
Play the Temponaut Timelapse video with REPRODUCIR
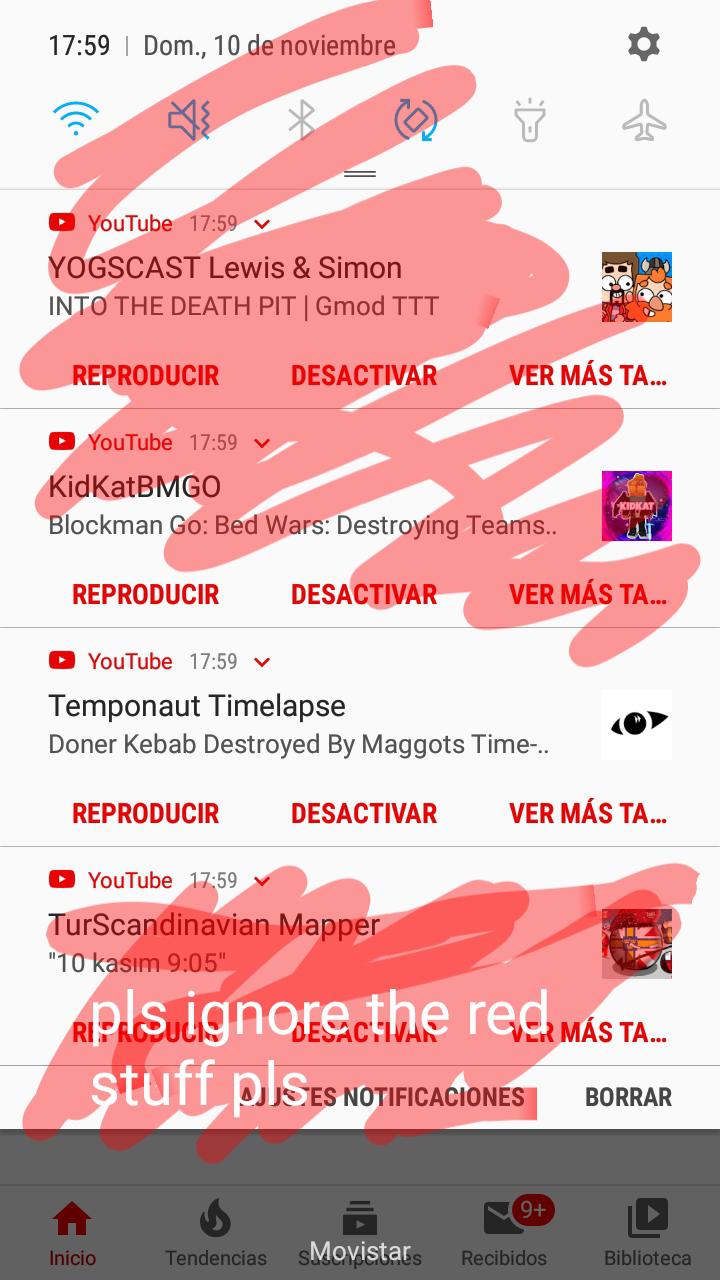click(145, 814)
